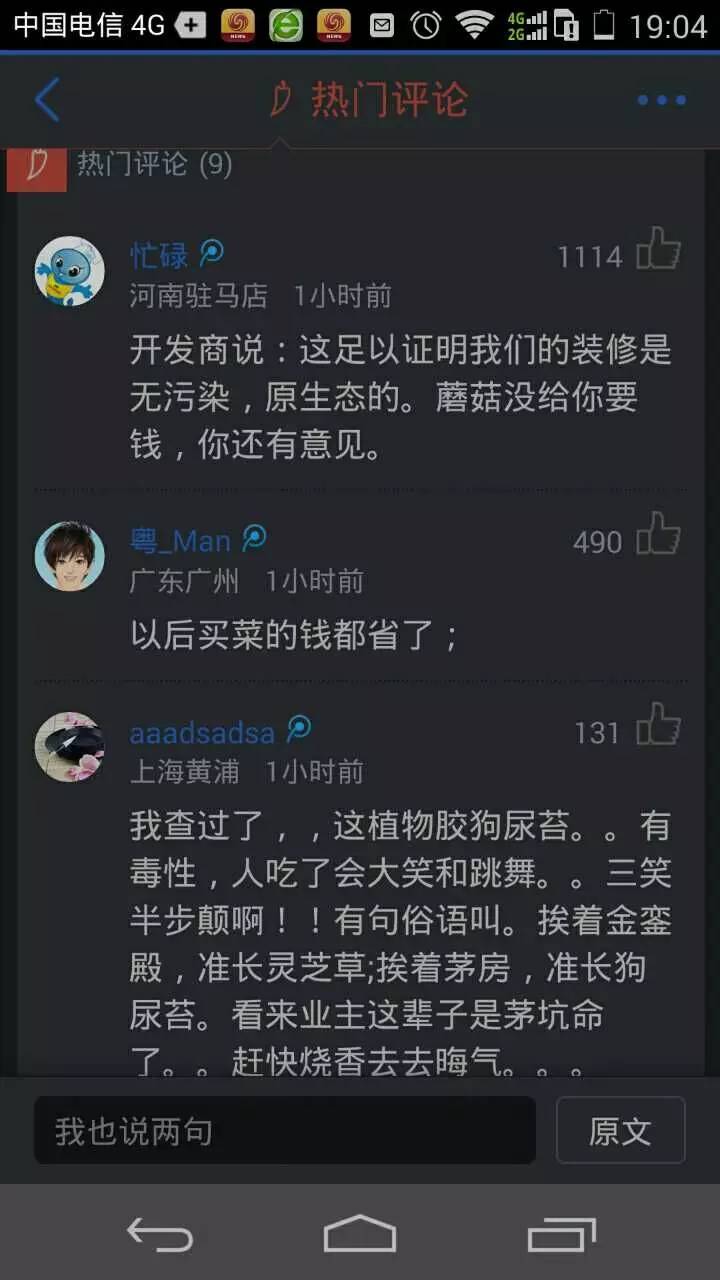Open the 原文 original article button
Viewport: 720px width, 1280px height.
coord(620,1131)
